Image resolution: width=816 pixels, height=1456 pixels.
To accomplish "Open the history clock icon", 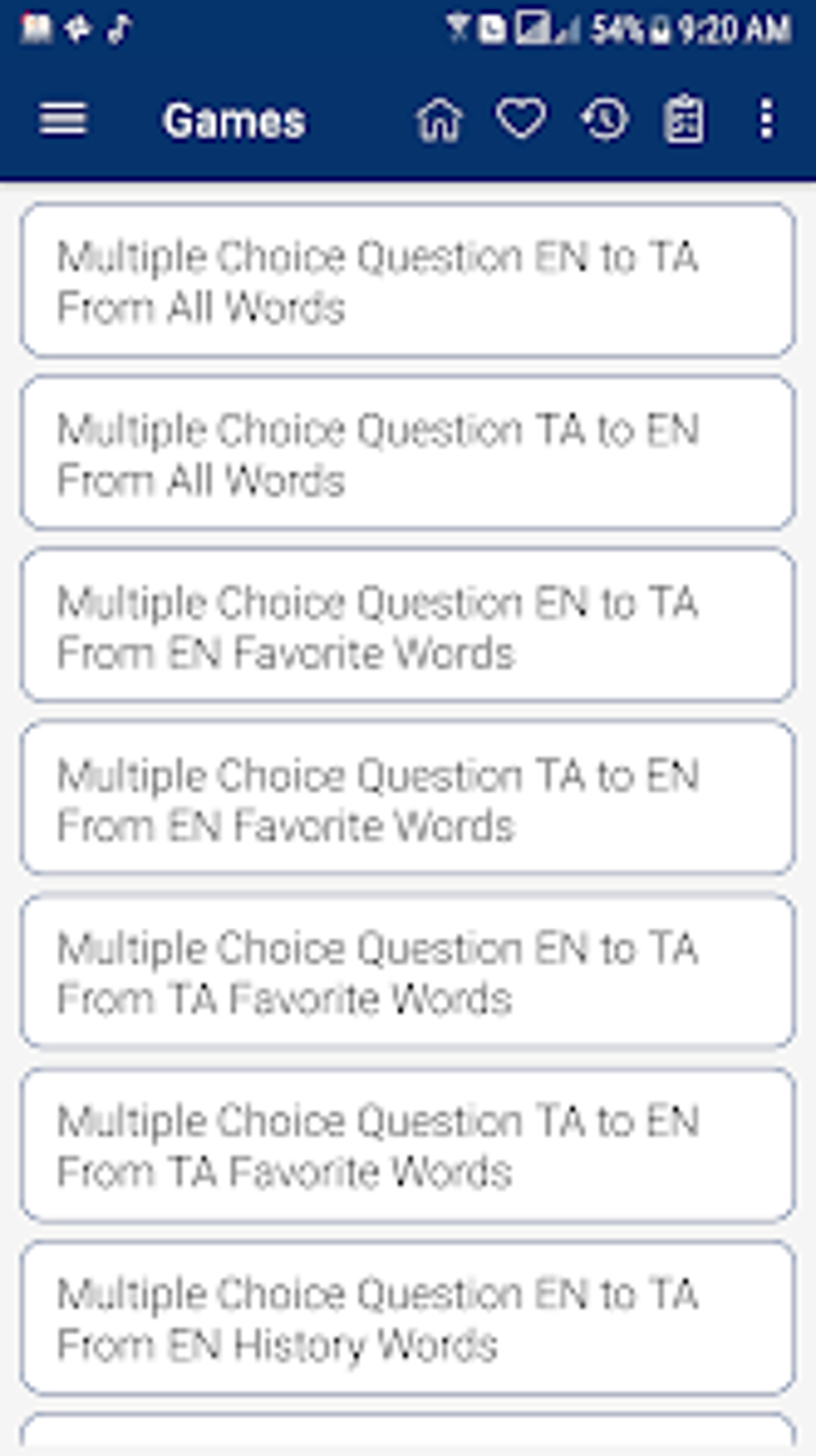I will click(x=605, y=120).
